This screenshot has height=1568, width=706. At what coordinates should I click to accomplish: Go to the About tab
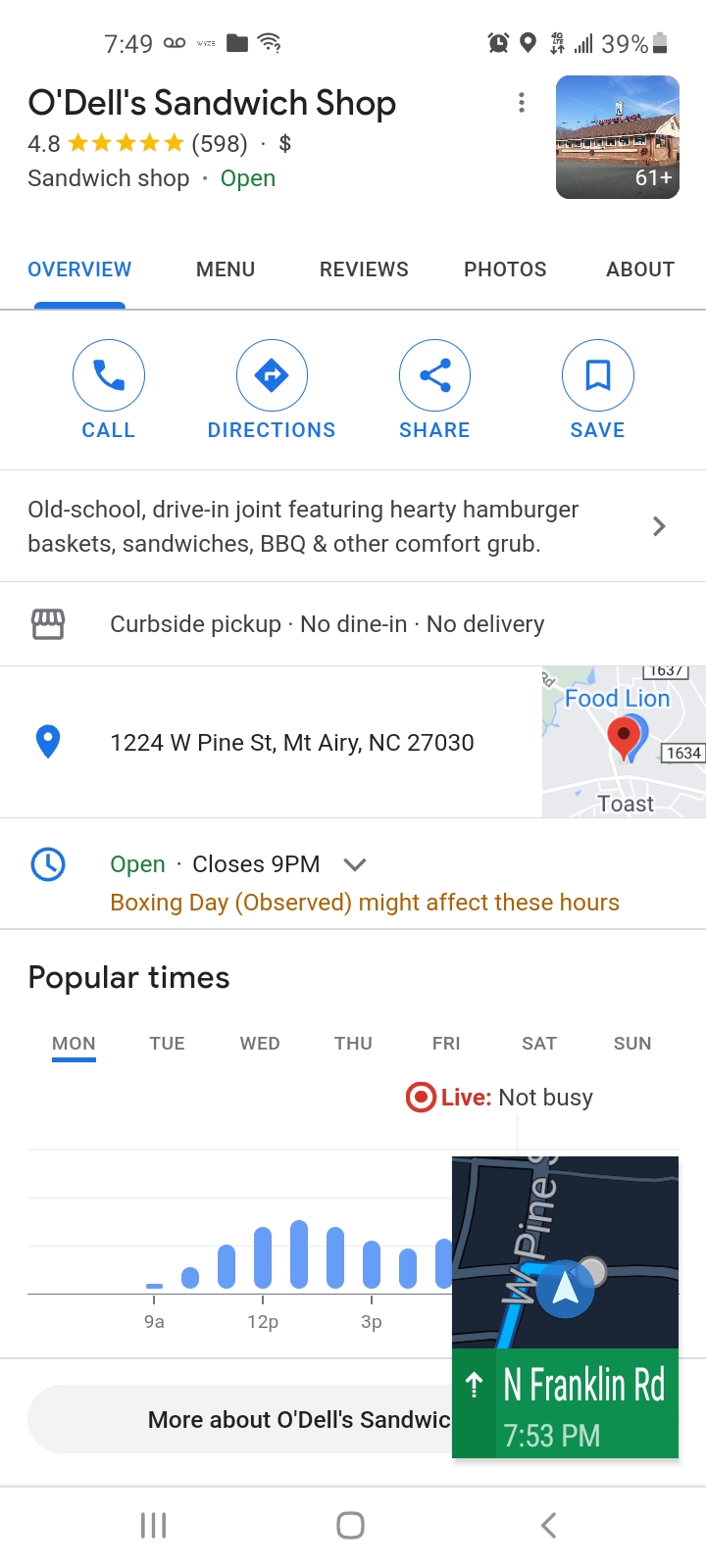(639, 269)
